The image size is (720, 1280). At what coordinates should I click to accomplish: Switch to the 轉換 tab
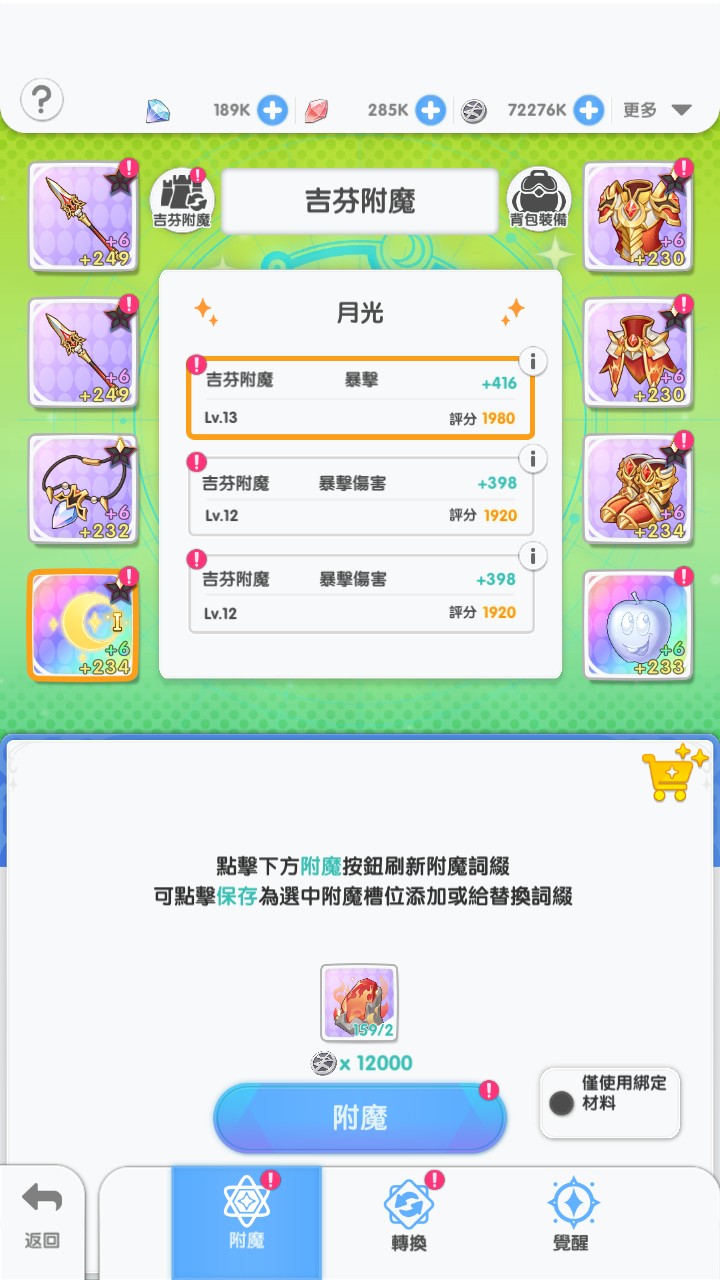pyautogui.click(x=409, y=1213)
